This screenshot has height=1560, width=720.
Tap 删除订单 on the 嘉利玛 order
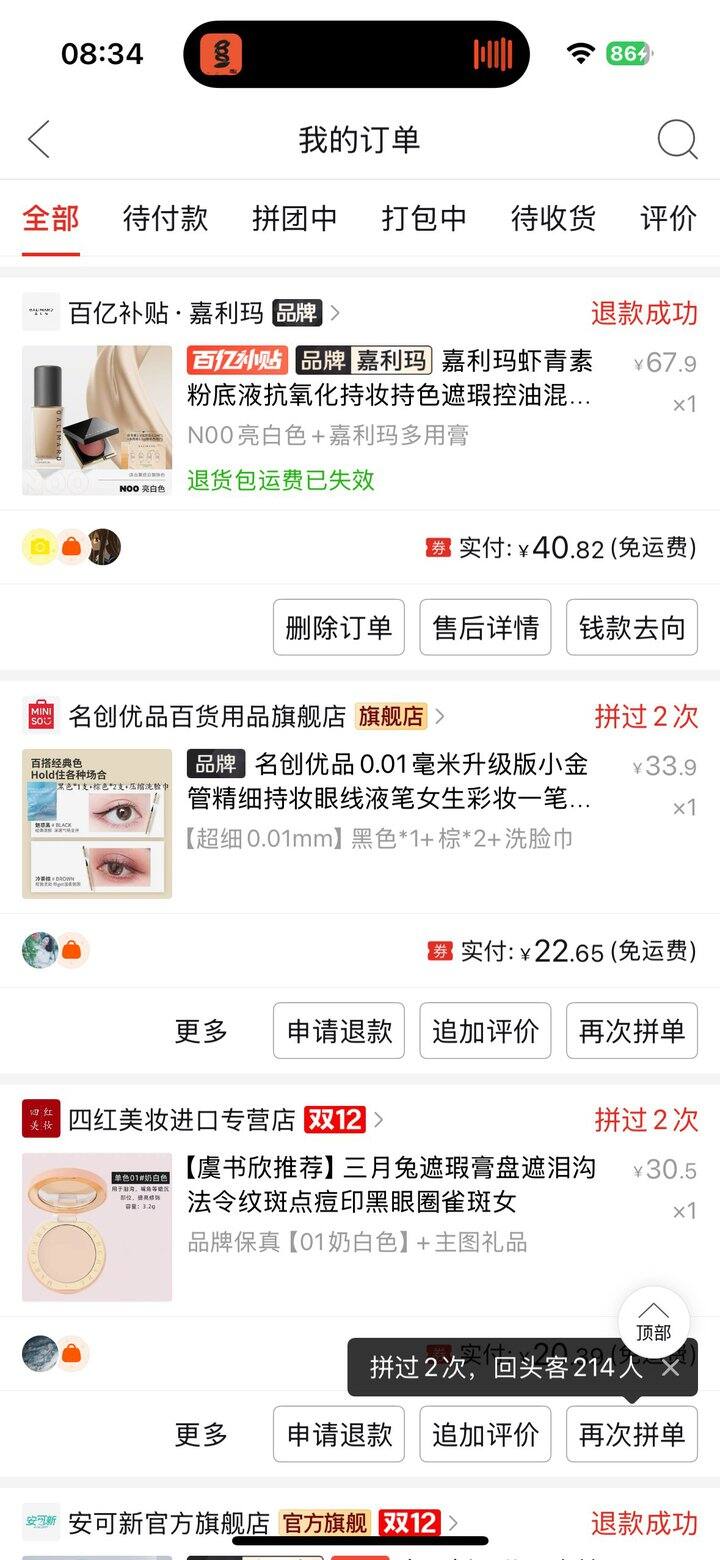click(339, 628)
